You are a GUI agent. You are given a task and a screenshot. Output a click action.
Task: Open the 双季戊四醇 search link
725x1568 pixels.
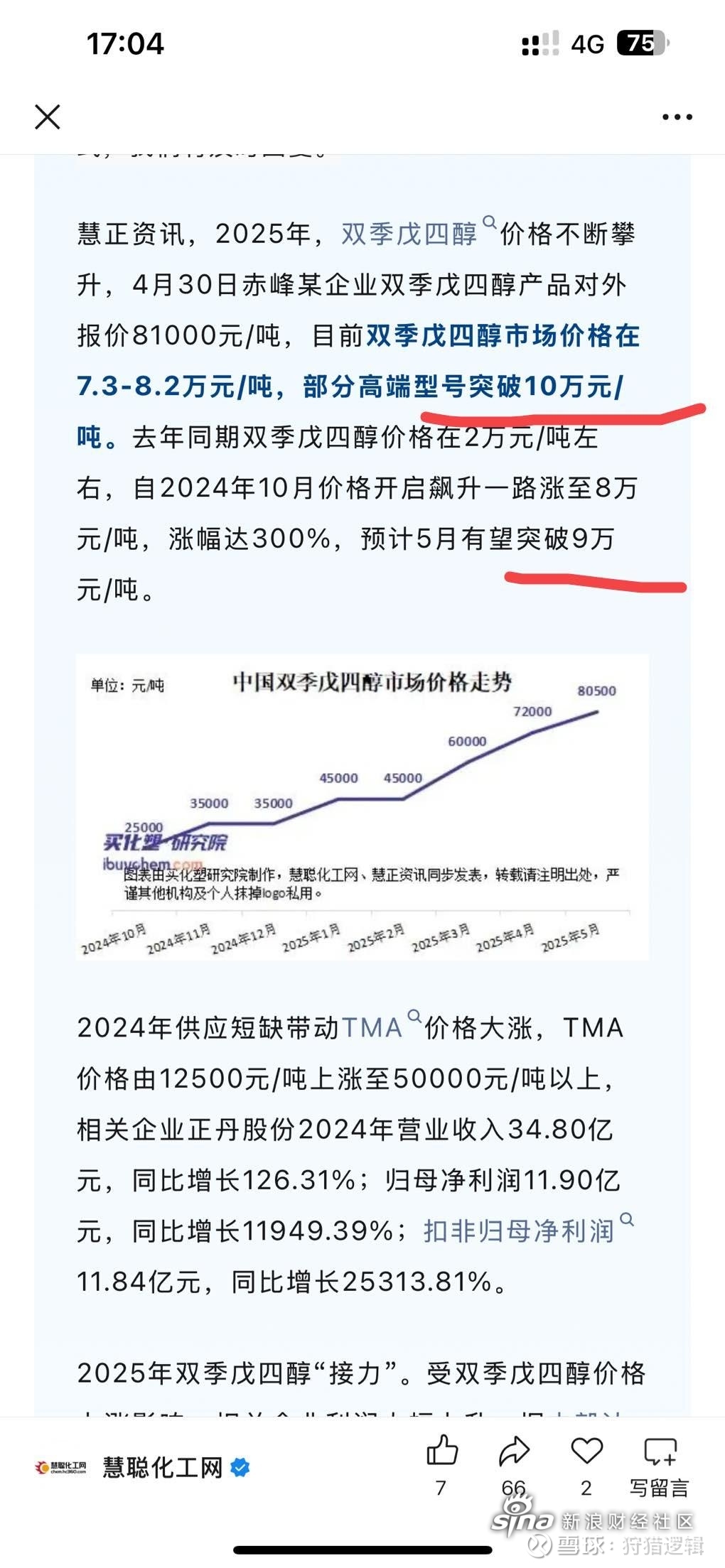[x=417, y=232]
